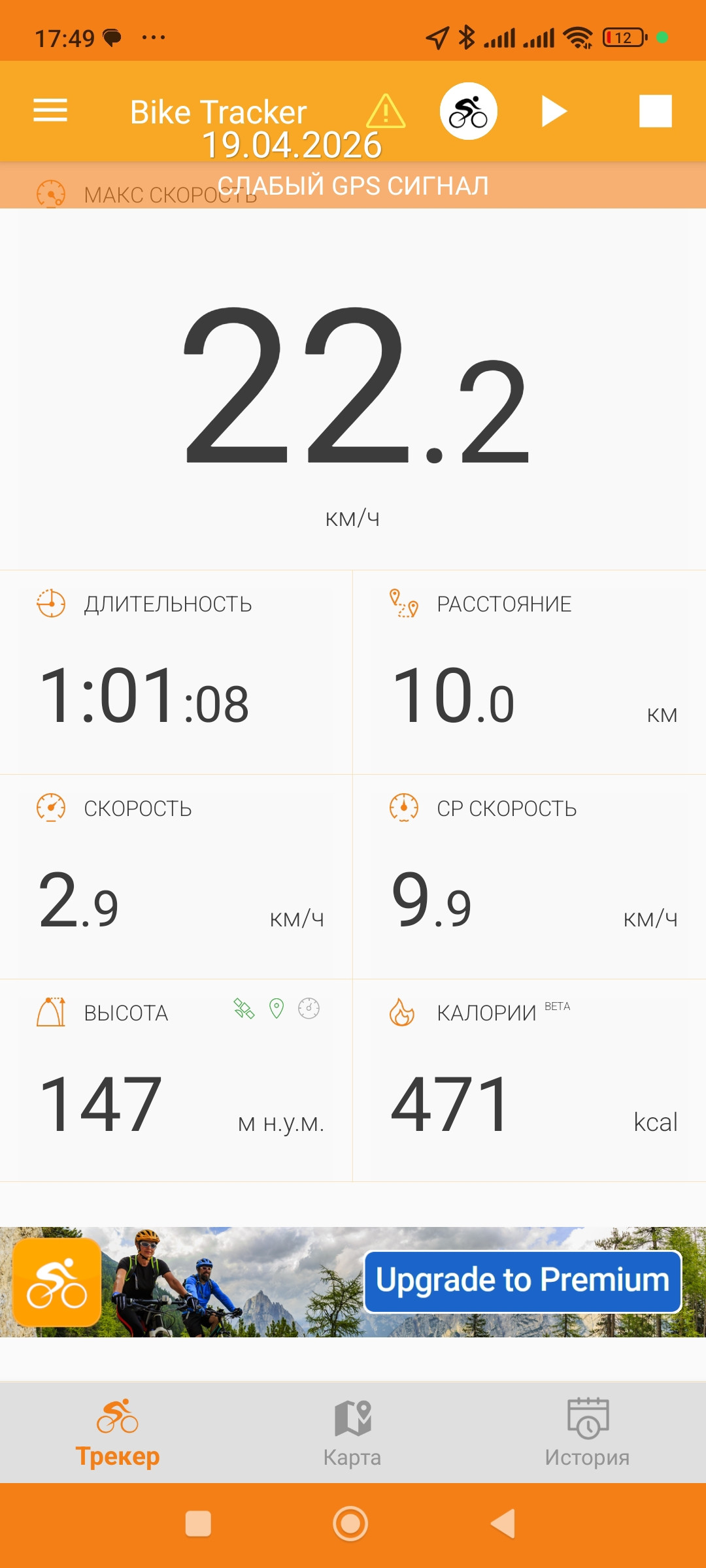
Task: Open the История tab
Action: (x=587, y=1433)
